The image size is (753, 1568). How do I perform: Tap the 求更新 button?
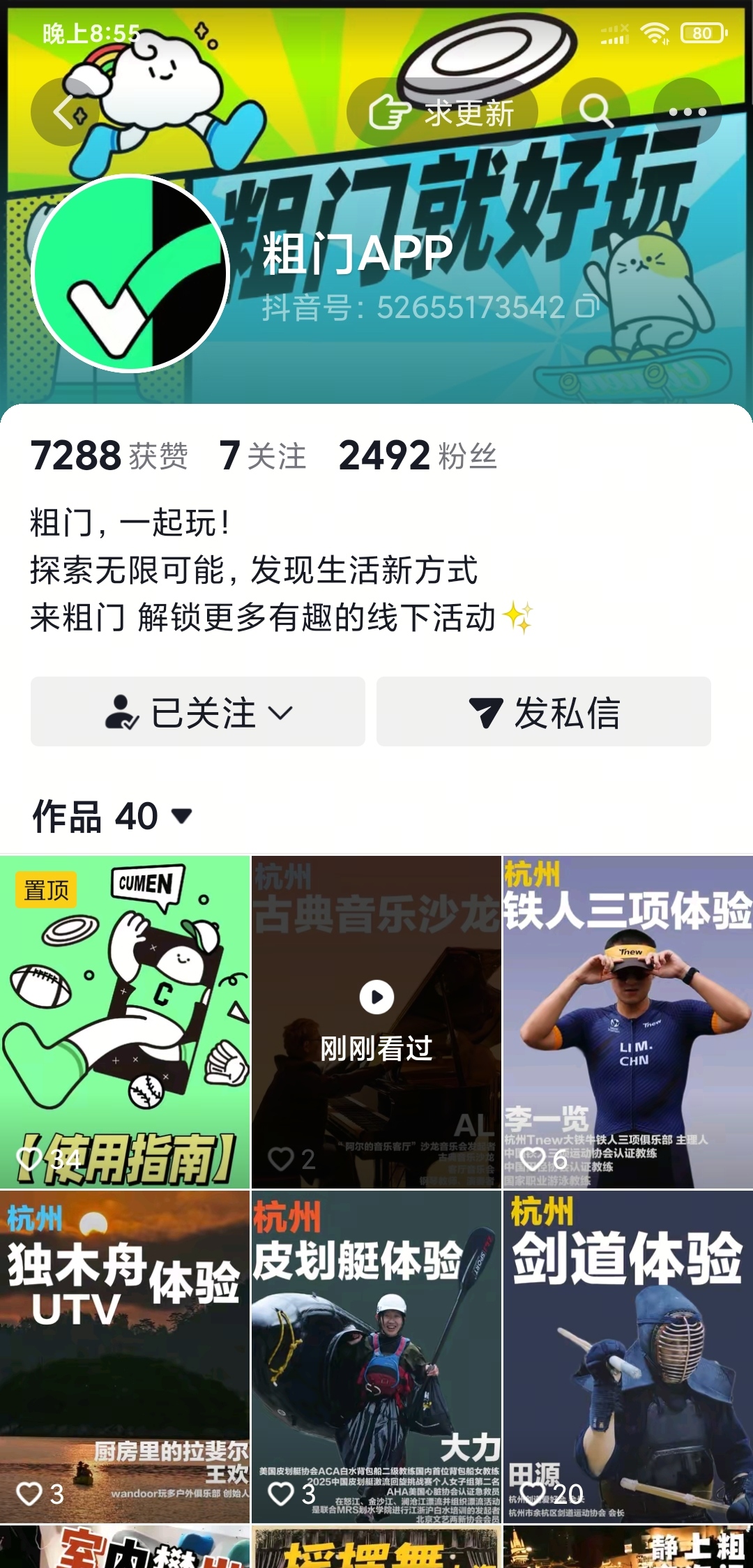point(442,112)
